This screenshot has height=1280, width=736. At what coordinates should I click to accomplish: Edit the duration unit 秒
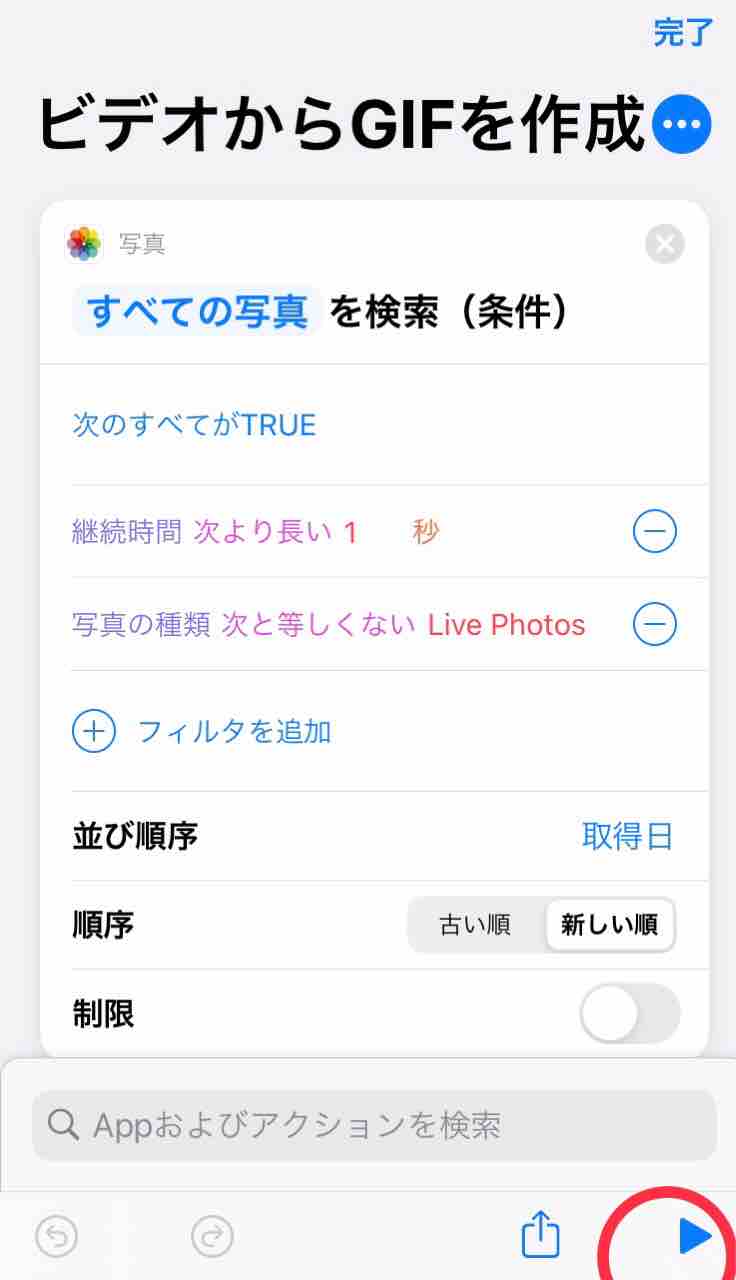click(425, 532)
